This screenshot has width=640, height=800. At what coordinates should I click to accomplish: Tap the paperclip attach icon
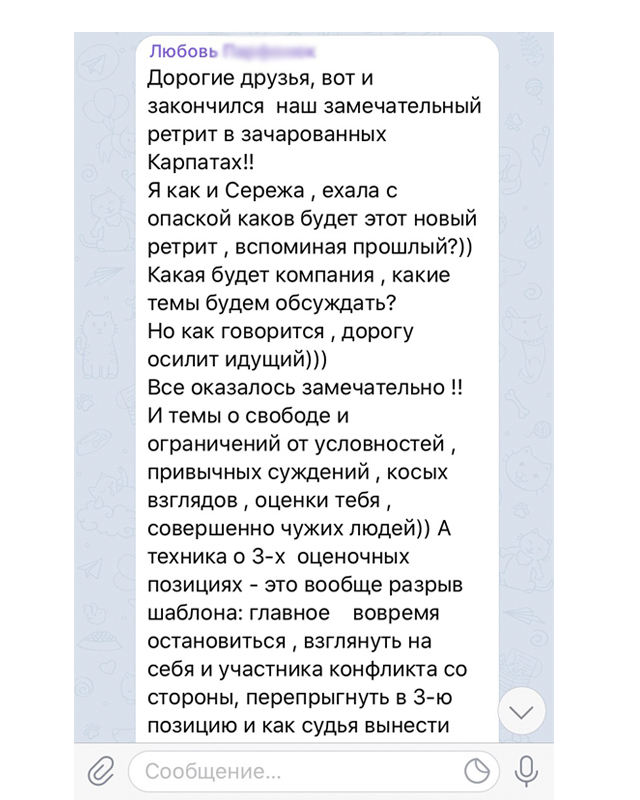tap(101, 771)
